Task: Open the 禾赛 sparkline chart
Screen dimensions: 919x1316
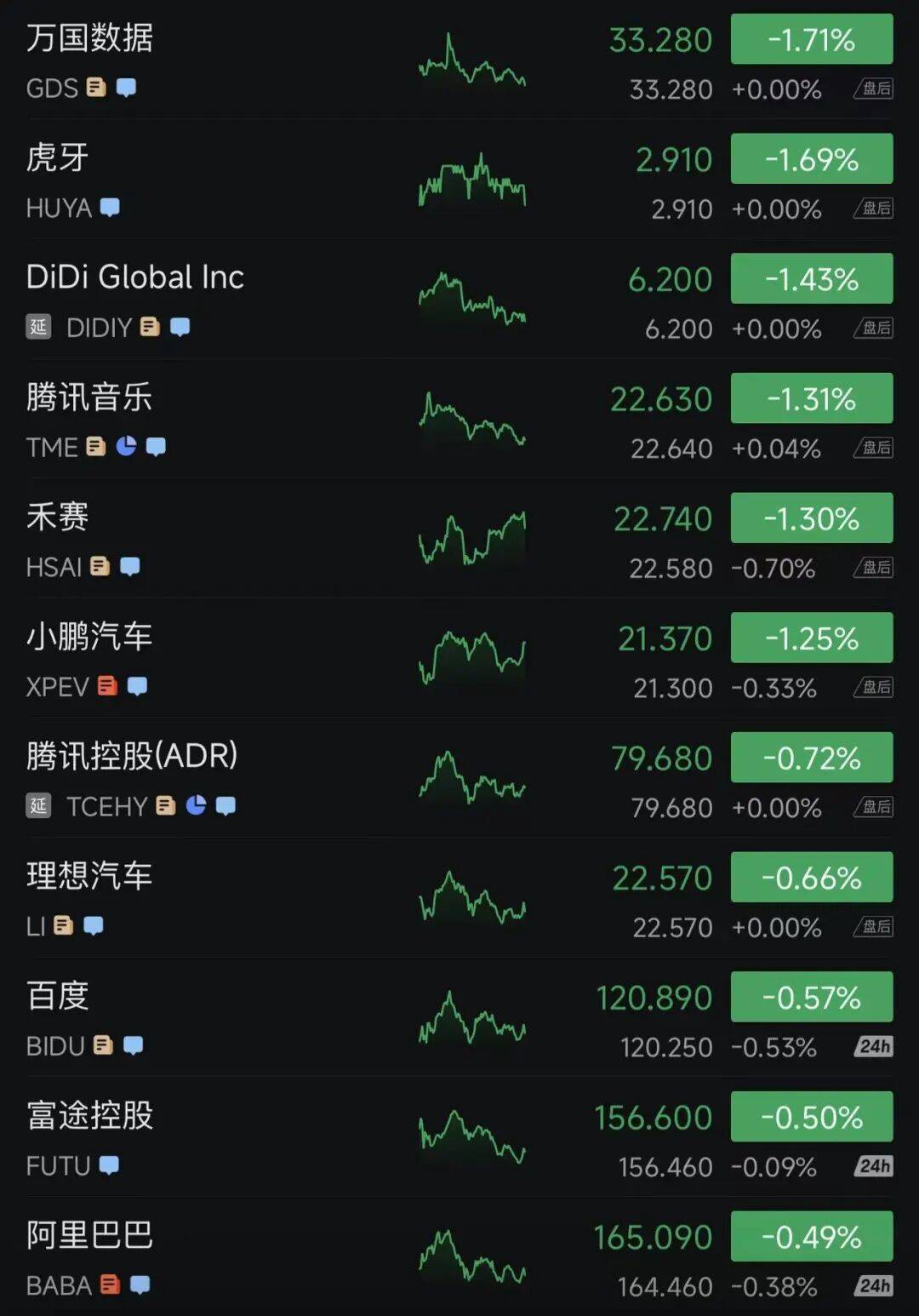Action: tap(472, 539)
